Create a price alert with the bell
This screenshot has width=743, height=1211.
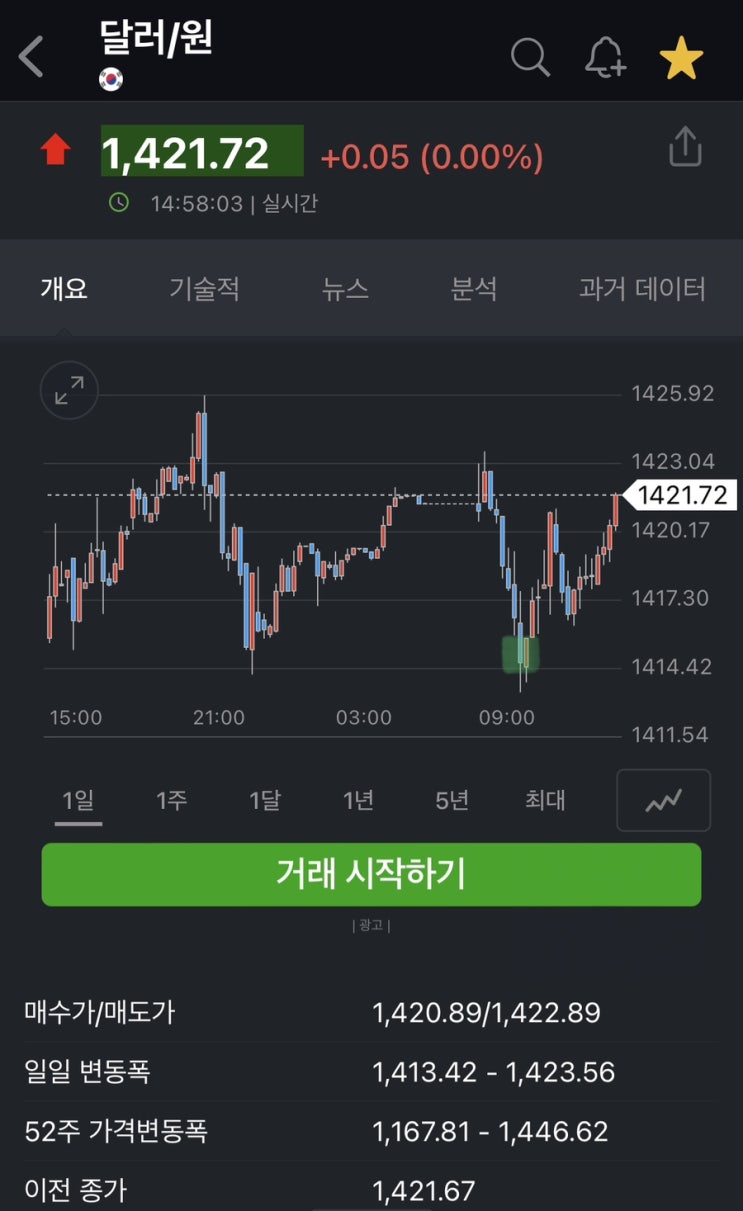coord(605,57)
